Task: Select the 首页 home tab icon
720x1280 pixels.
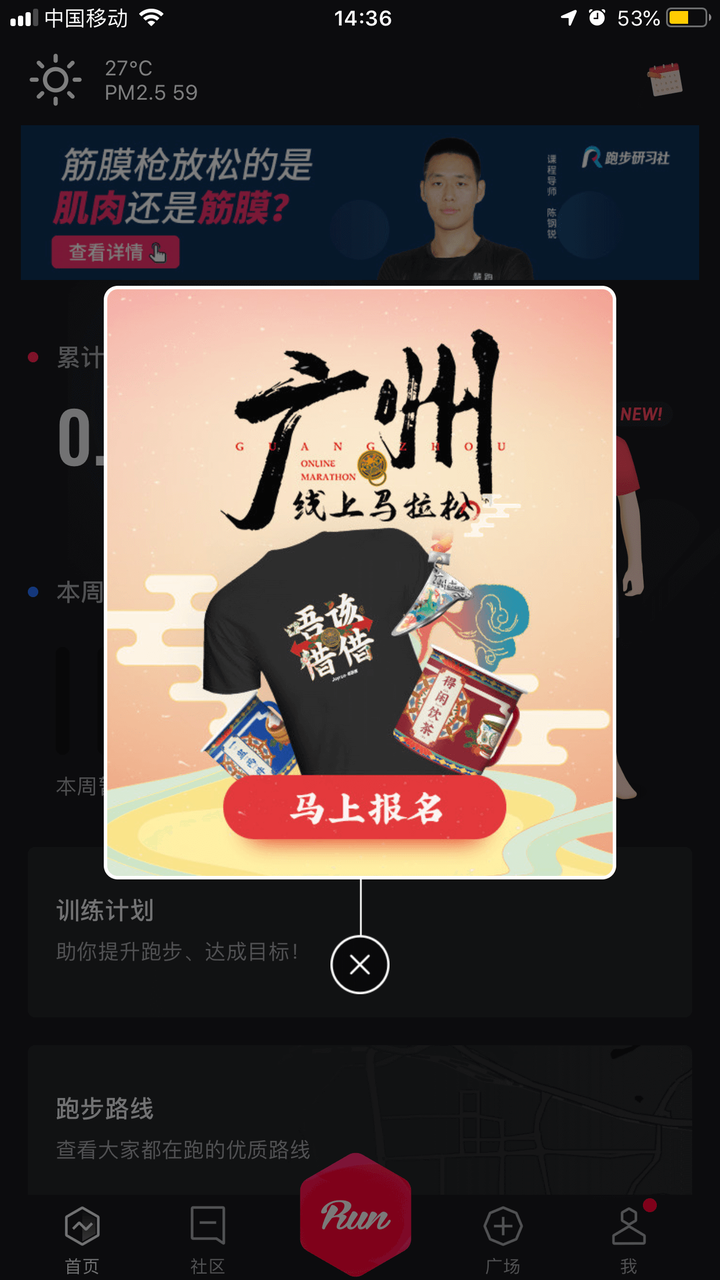Action: (x=81, y=1225)
